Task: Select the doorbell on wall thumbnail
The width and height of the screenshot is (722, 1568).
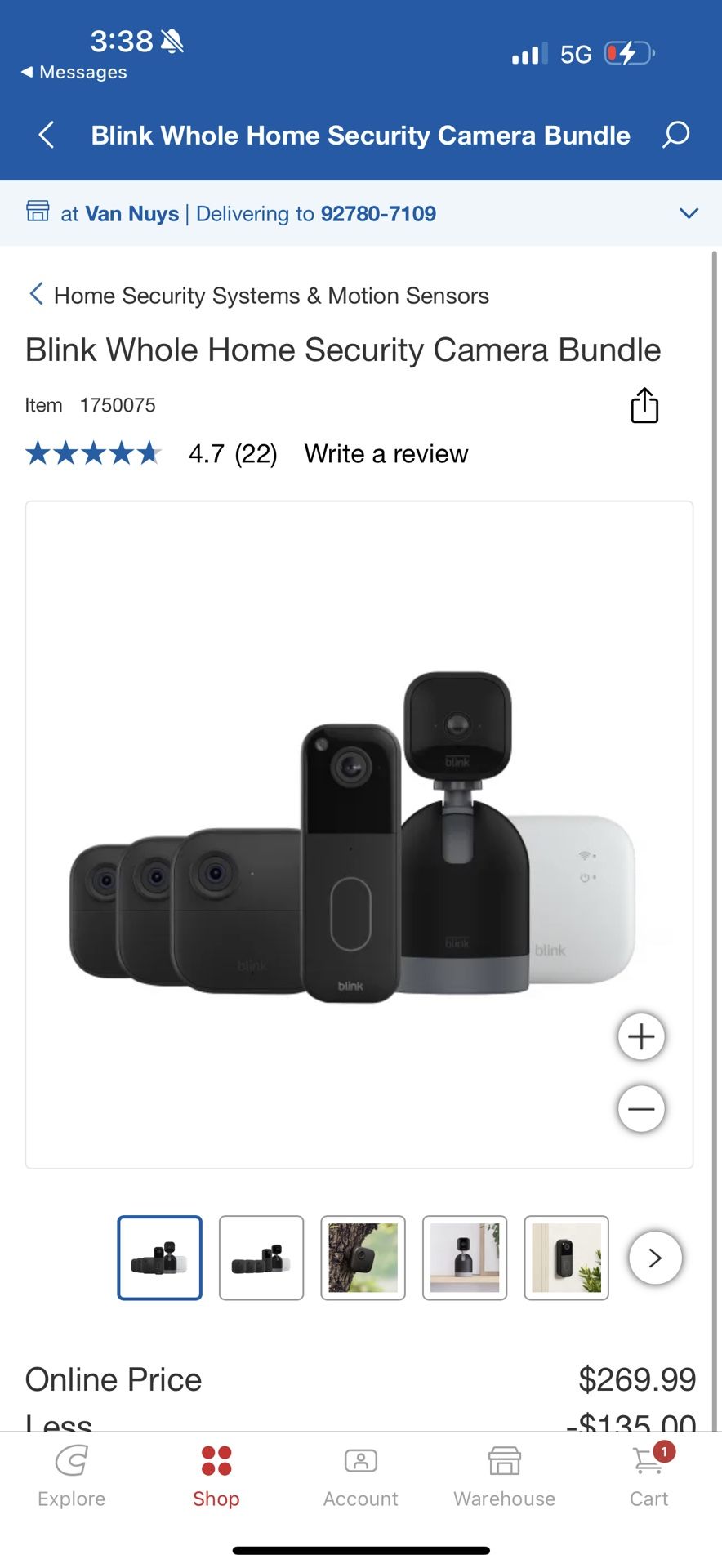Action: 566,1258
